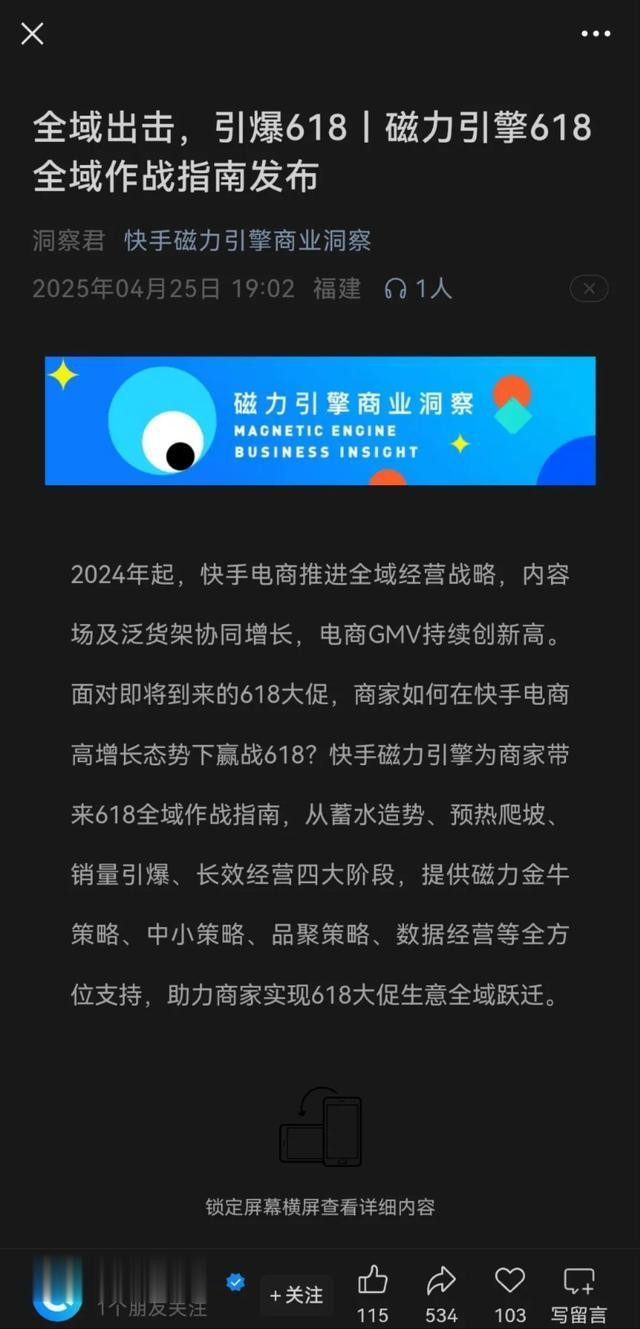Open the three-dot overflow menu
Screen dimensions: 640x1329
[x=596, y=34]
